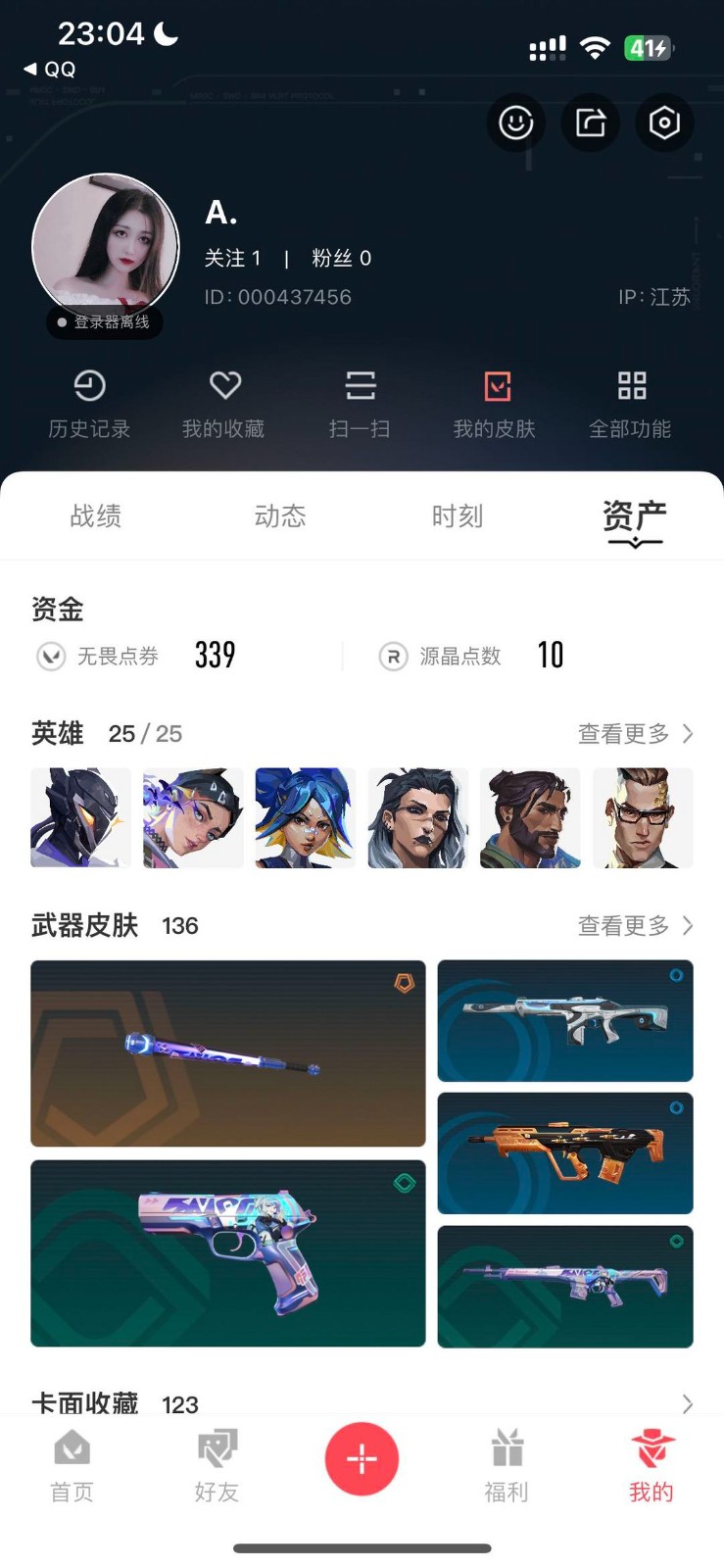Switch to the 动态 tab

coord(280,516)
